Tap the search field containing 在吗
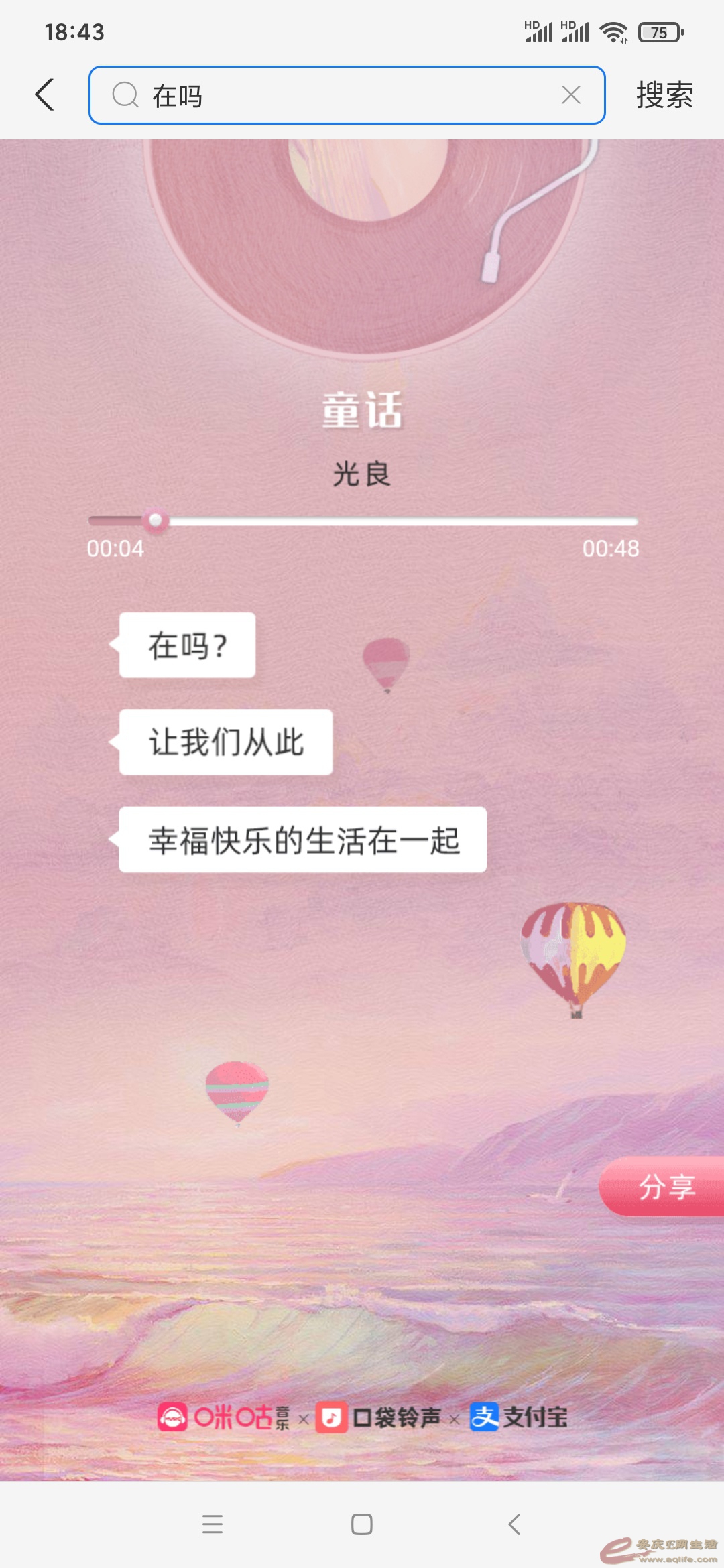The width and height of the screenshot is (724, 1568). coord(335,95)
